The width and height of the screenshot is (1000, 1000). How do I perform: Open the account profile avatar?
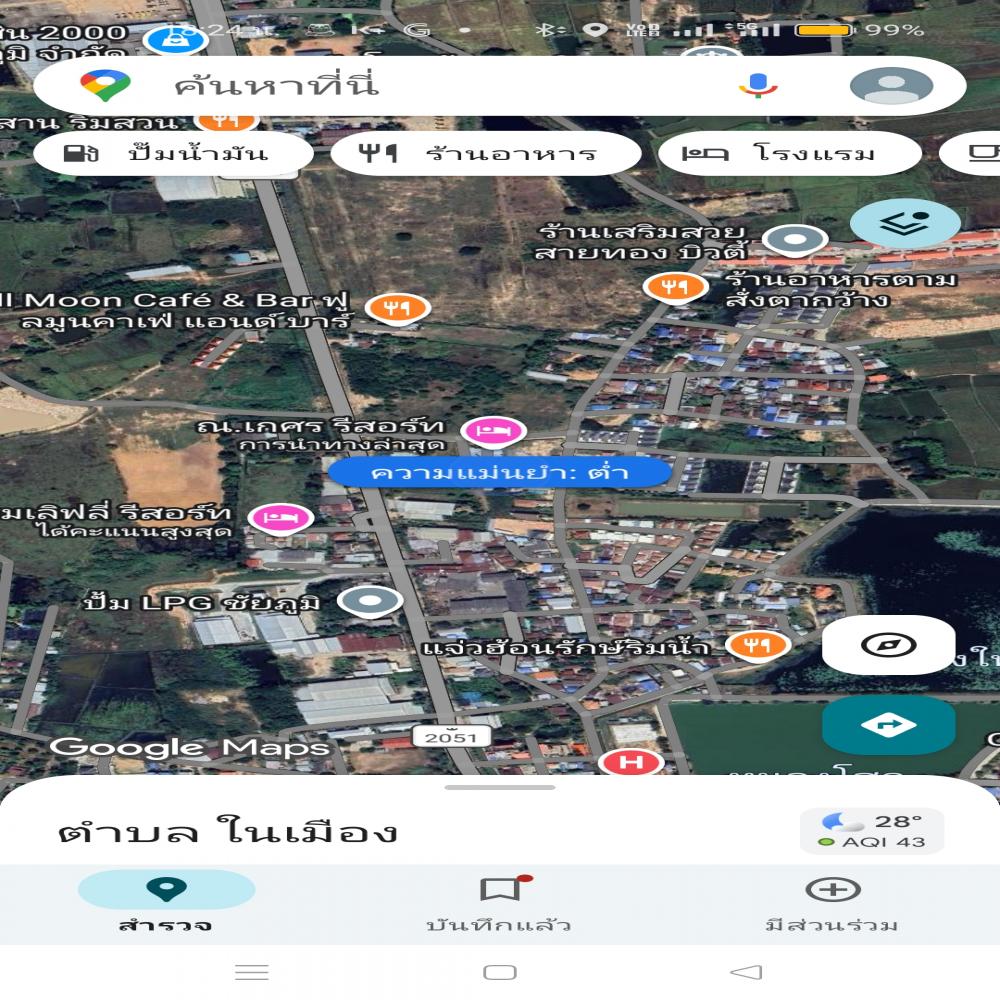890,86
